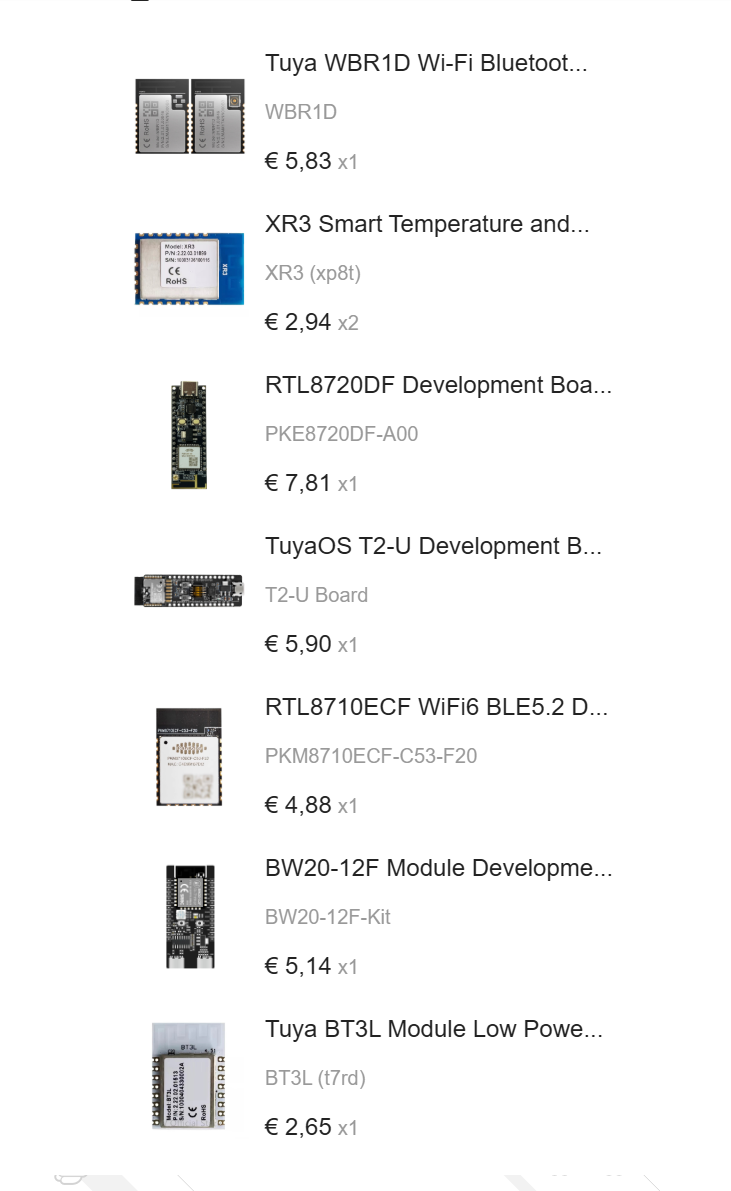The width and height of the screenshot is (731, 1191).
Task: Open RTL8720DF Development Board product
Action: 438,385
